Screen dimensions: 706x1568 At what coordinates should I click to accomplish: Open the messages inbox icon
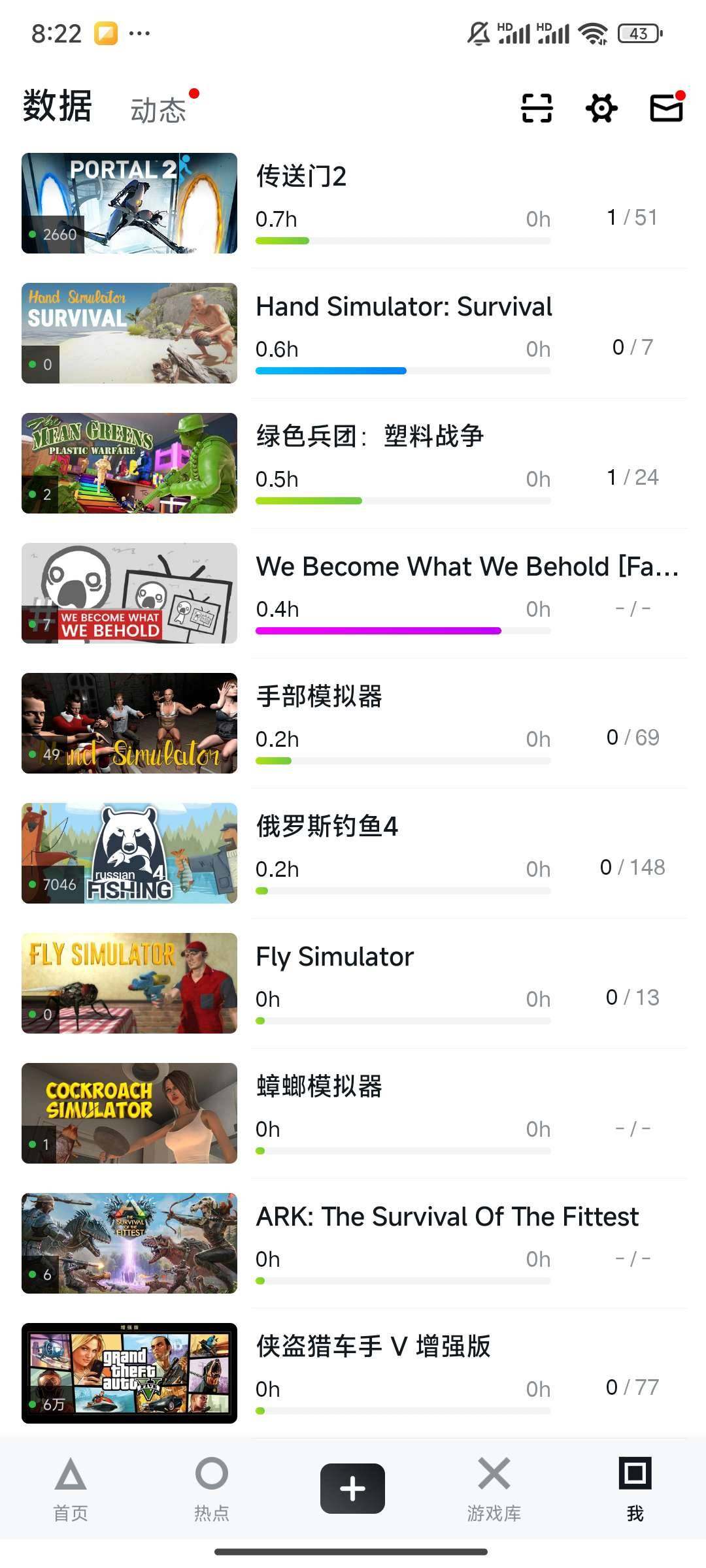pos(666,108)
